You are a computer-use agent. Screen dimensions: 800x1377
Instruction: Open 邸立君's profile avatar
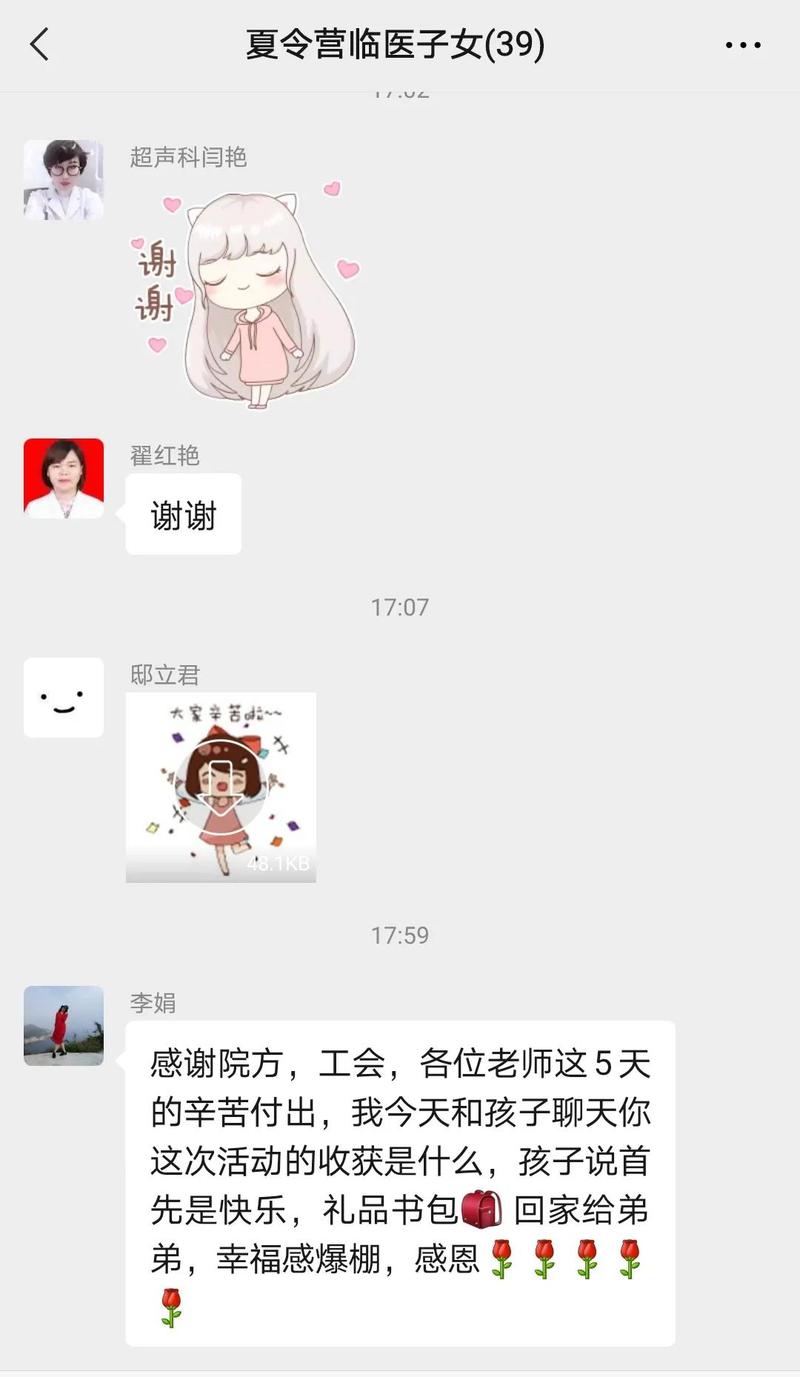click(x=63, y=697)
